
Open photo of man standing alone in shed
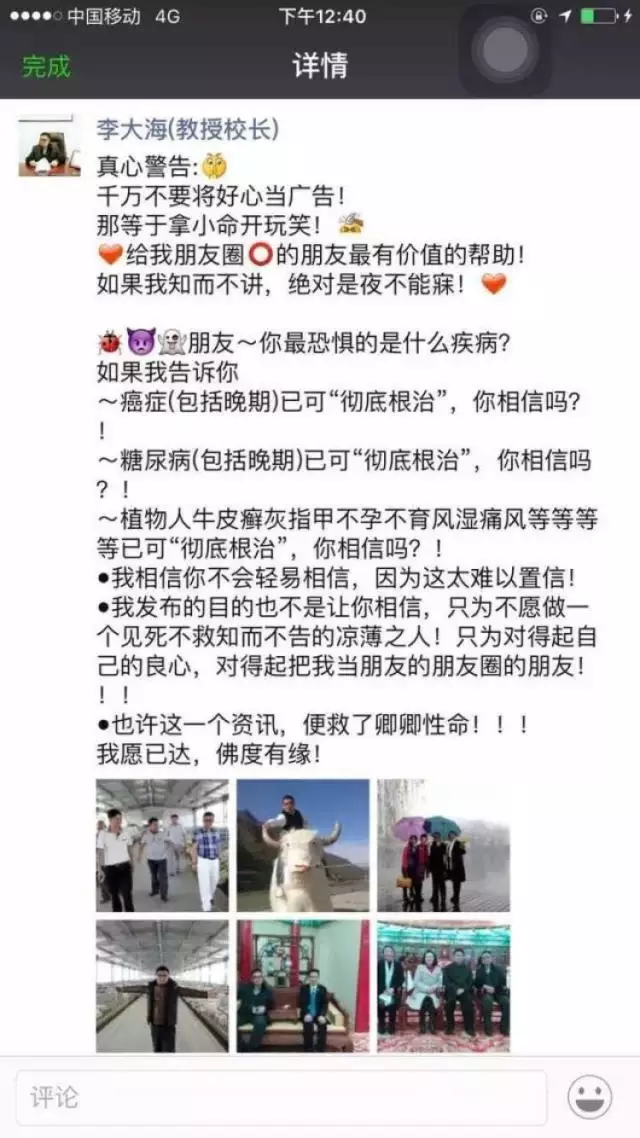162,986
